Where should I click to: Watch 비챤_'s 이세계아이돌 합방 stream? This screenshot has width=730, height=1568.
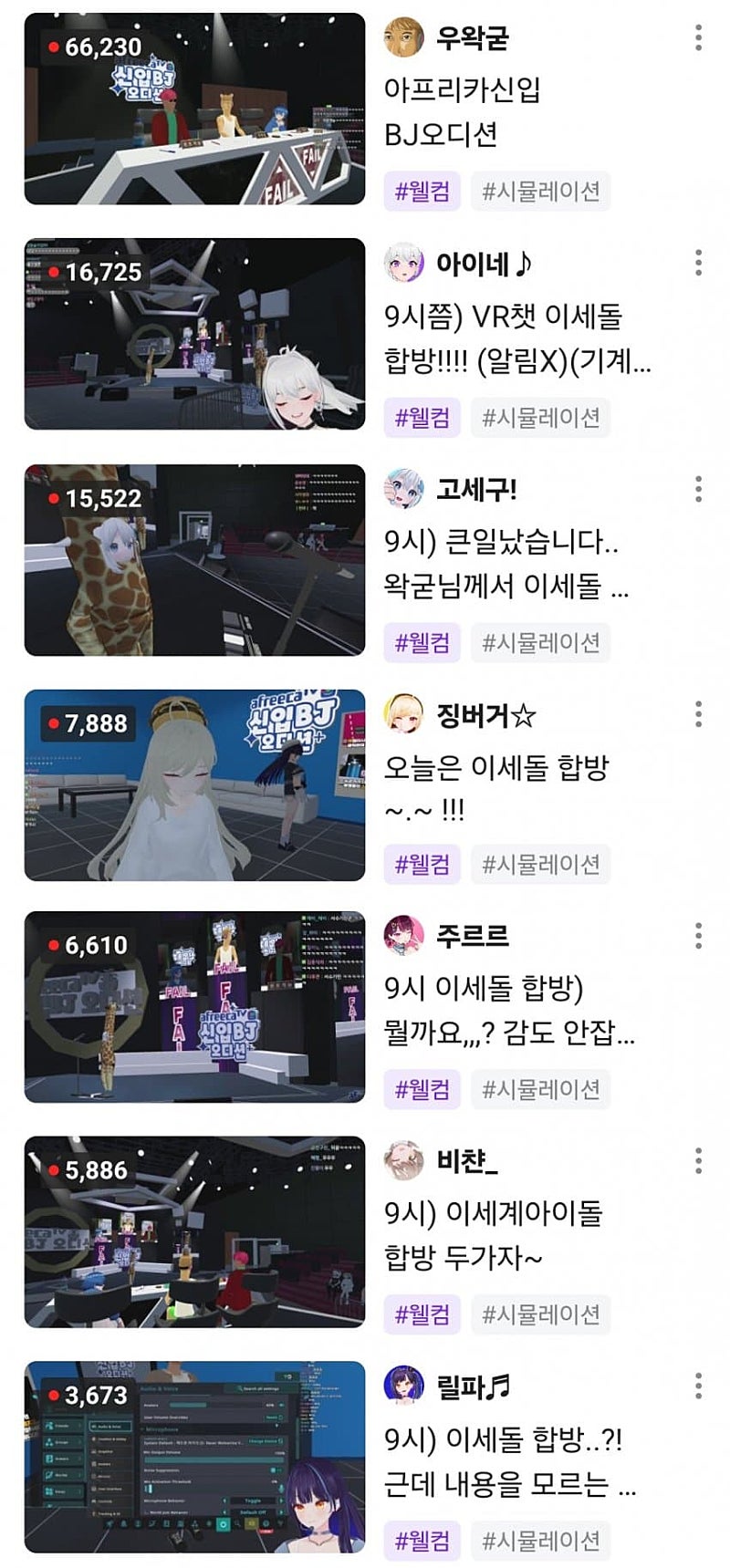tap(194, 1231)
